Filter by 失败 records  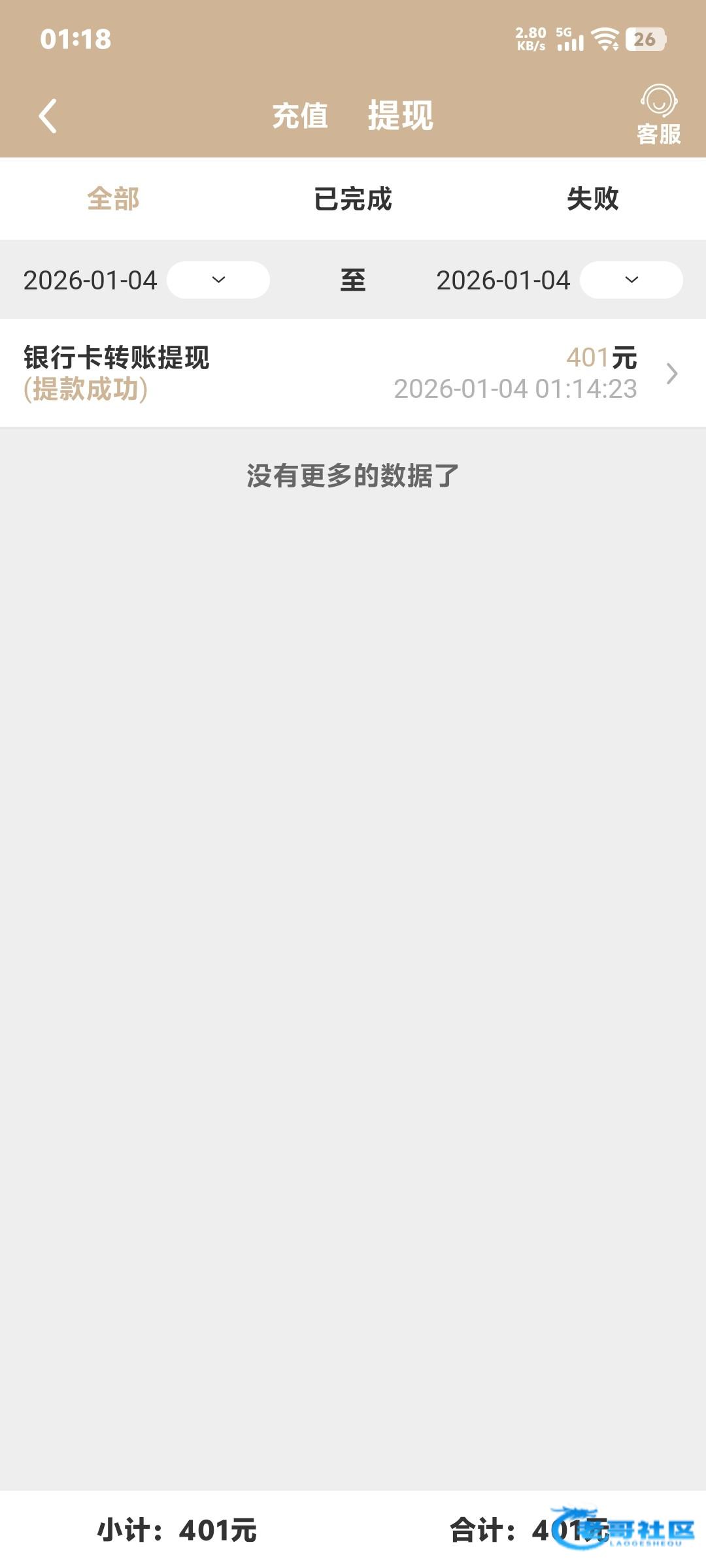coord(592,199)
